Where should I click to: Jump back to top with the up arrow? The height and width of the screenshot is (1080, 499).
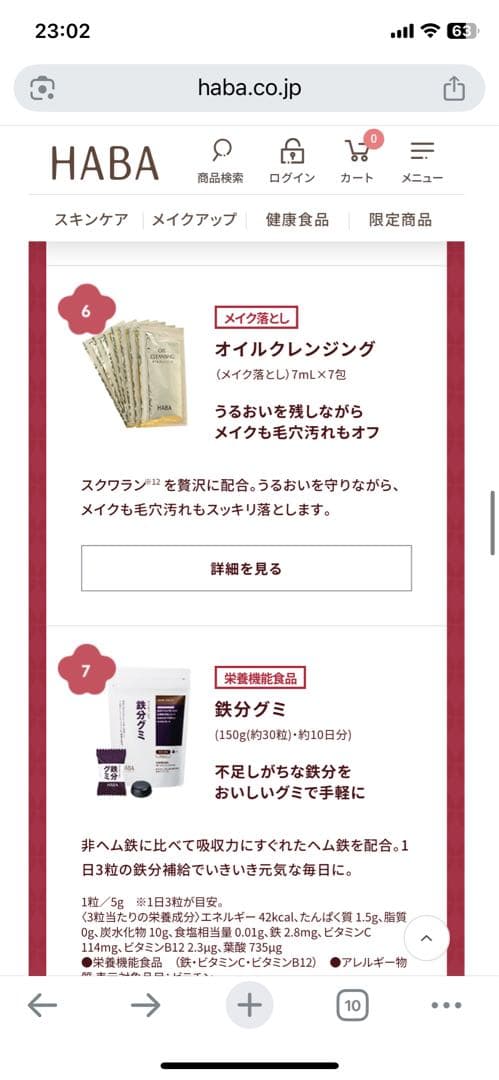click(x=427, y=938)
